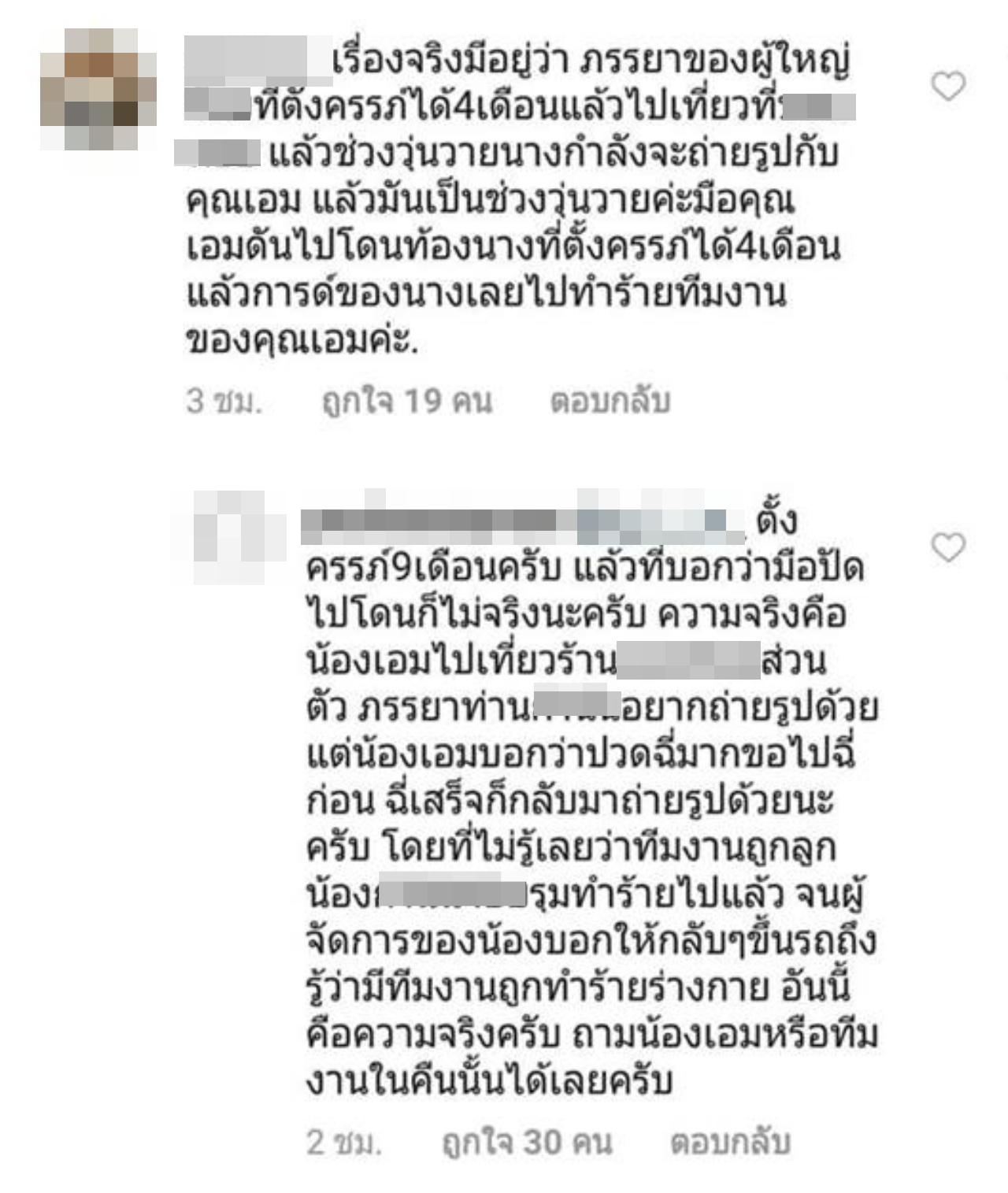This screenshot has width=1008, height=1193.
Task: Tap ตอบกลับ under the 2 ชม. comment
Action: point(730,1143)
